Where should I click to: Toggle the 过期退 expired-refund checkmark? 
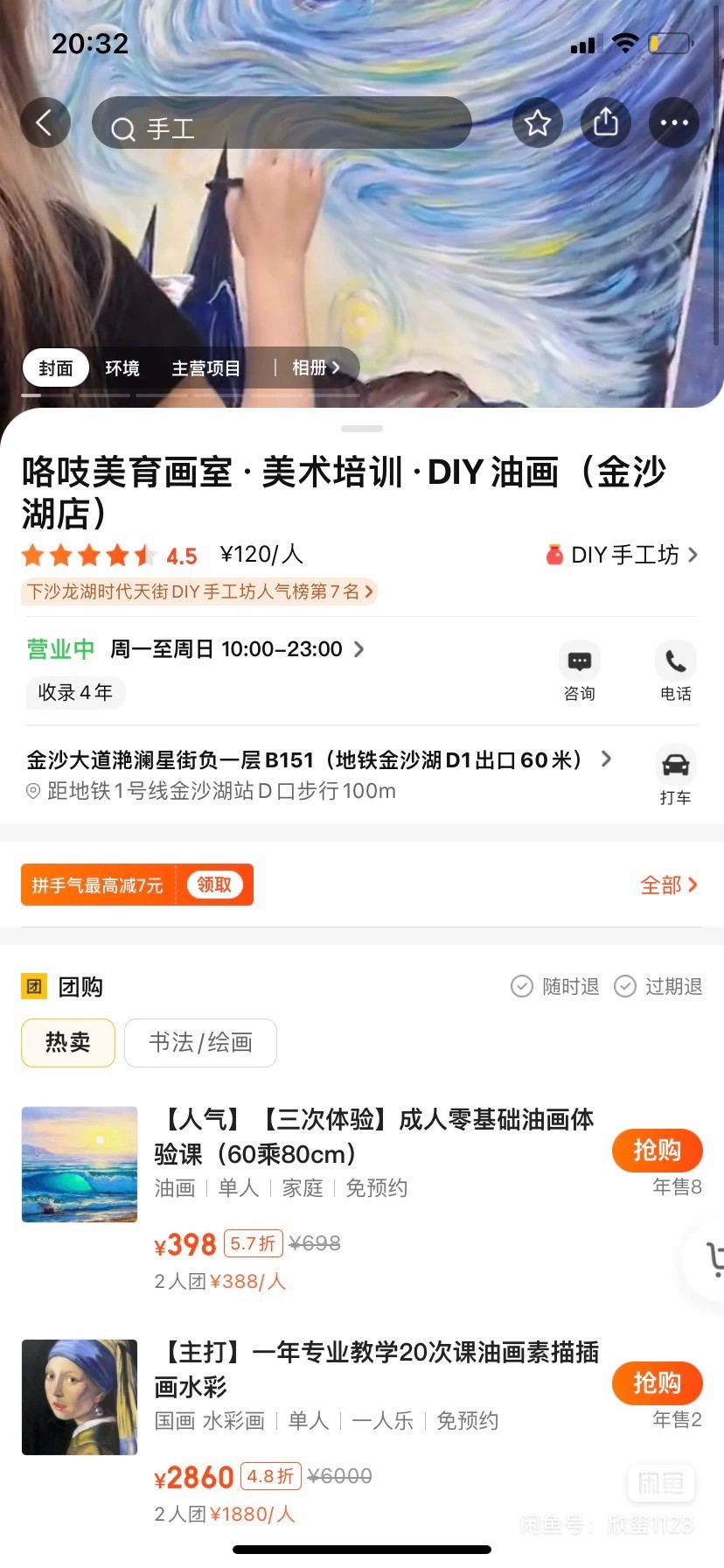coord(625,986)
